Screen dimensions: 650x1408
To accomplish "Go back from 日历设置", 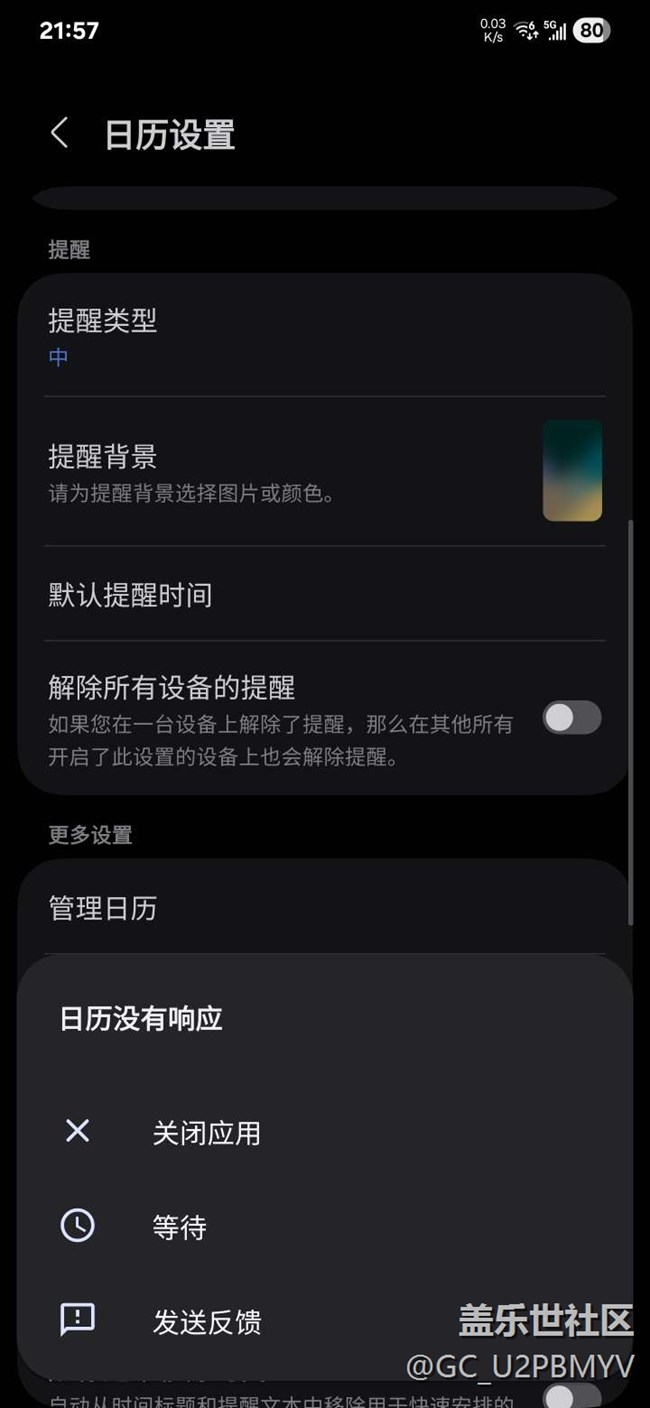I will (x=60, y=133).
